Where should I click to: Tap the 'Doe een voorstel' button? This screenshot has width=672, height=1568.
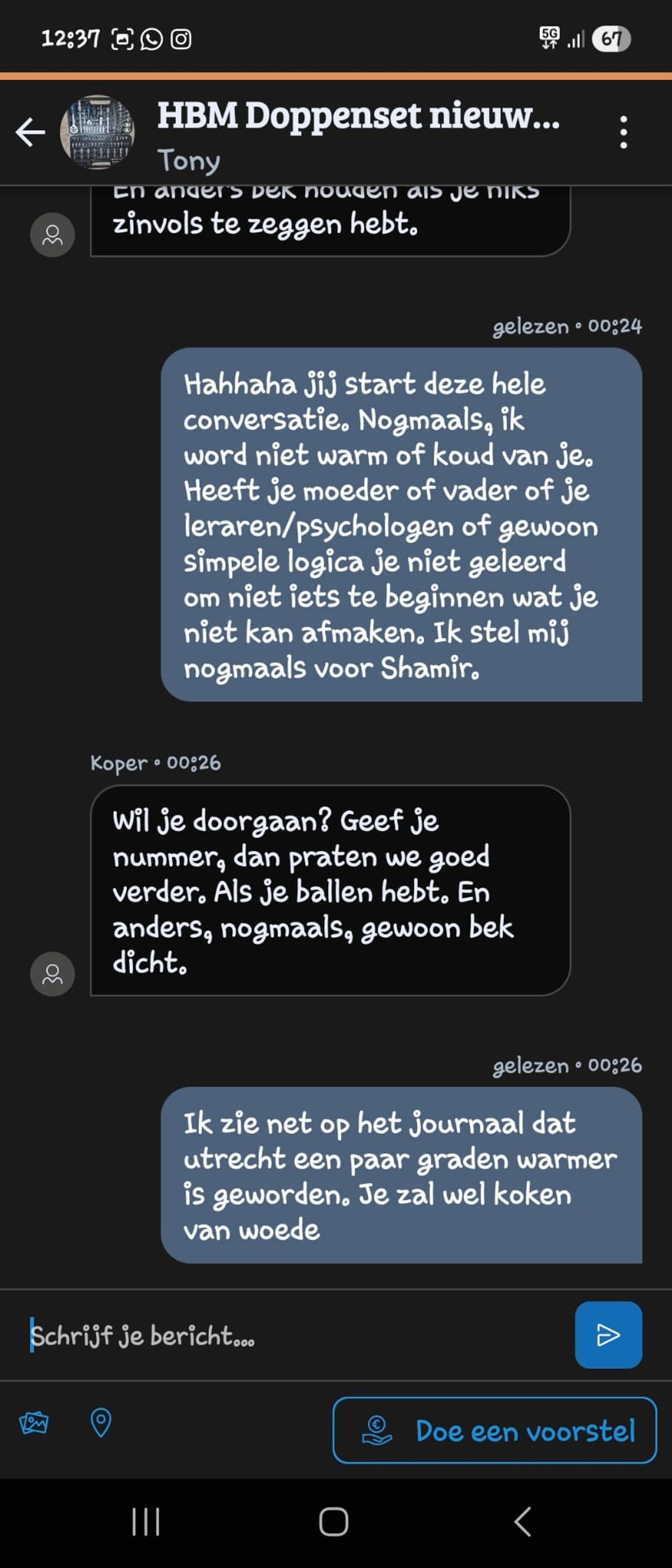pos(494,1430)
